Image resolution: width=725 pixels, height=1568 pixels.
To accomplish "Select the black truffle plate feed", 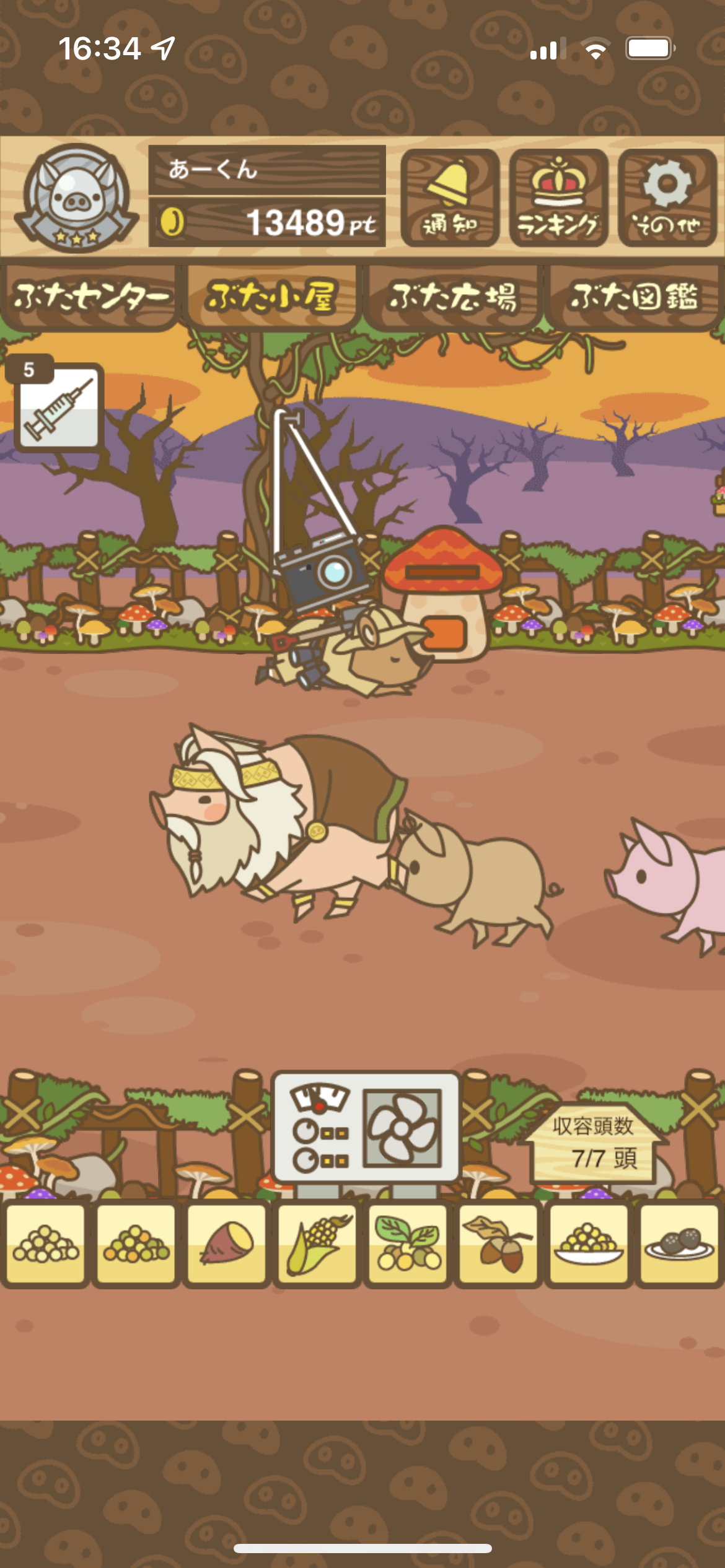I will (679, 1244).
